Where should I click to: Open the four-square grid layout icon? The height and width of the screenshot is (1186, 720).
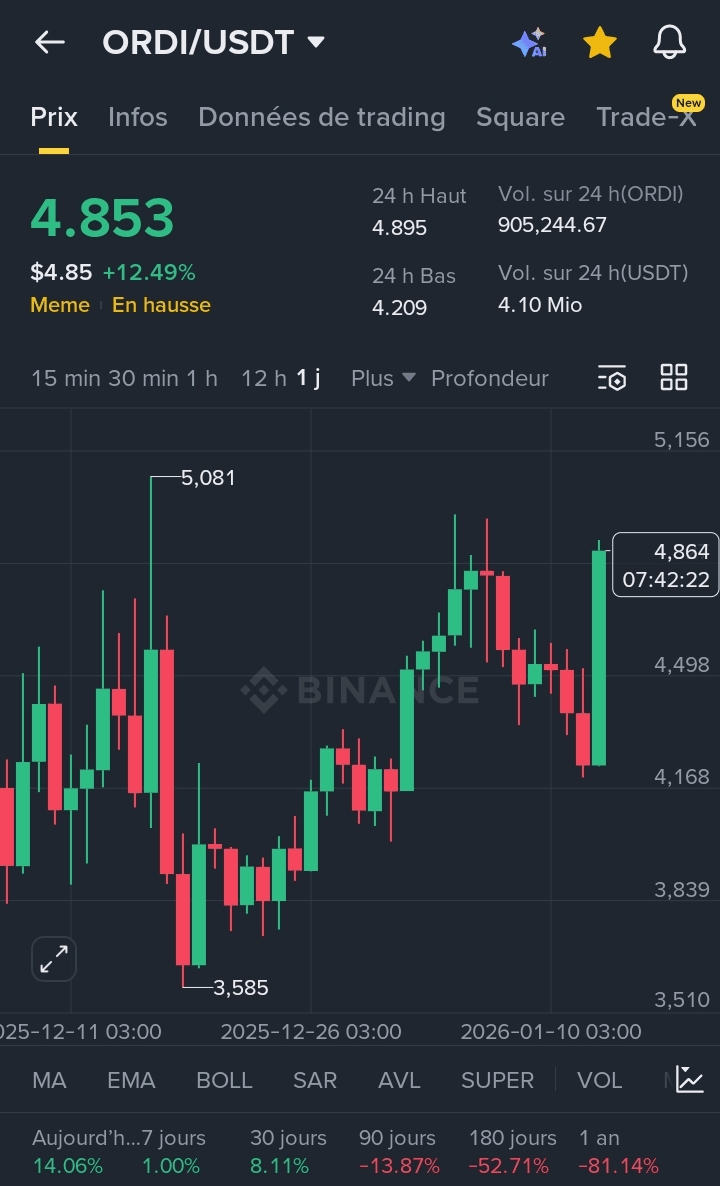[674, 377]
